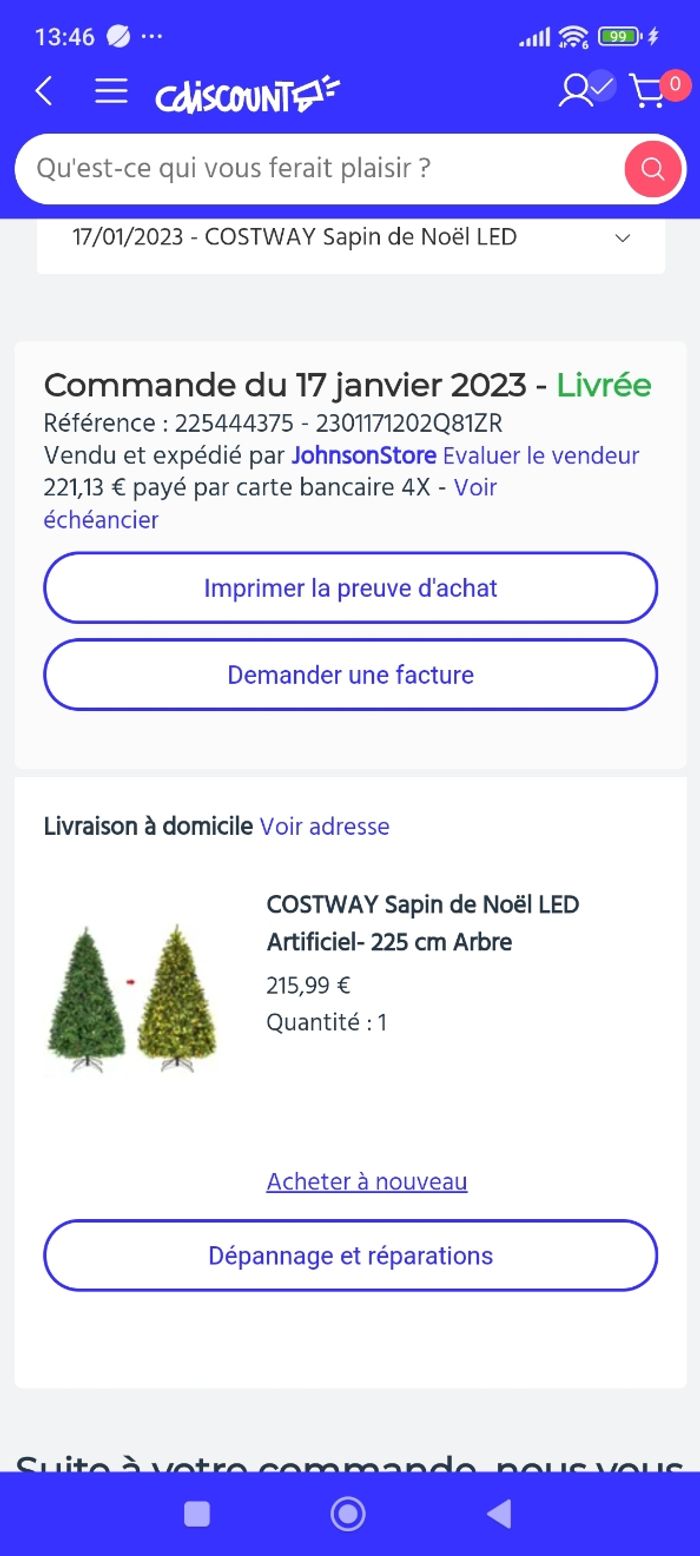
Task: Show the delivery address (Voir adresse)
Action: 324,827
